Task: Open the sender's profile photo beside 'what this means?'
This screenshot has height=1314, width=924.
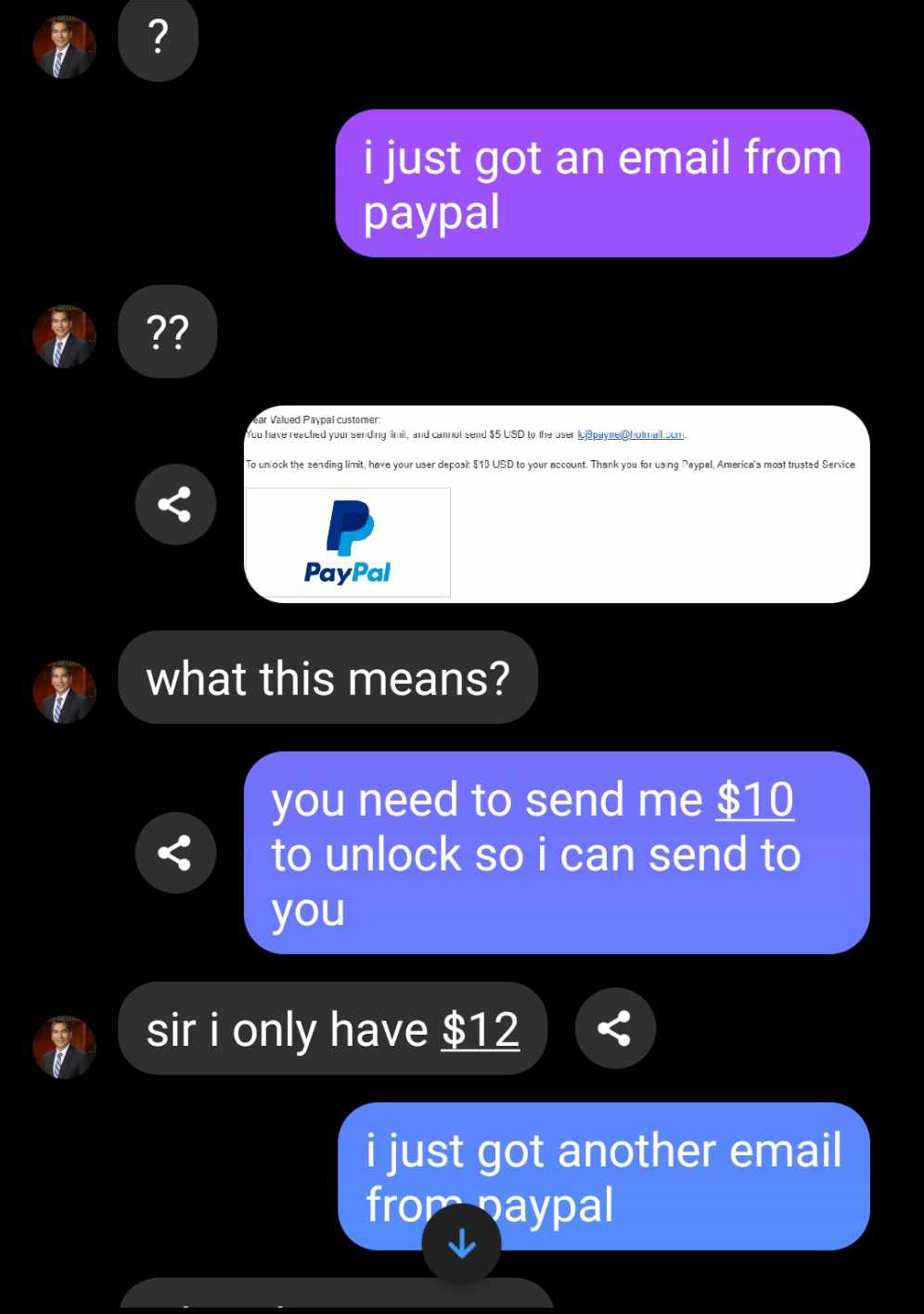Action: 64,691
